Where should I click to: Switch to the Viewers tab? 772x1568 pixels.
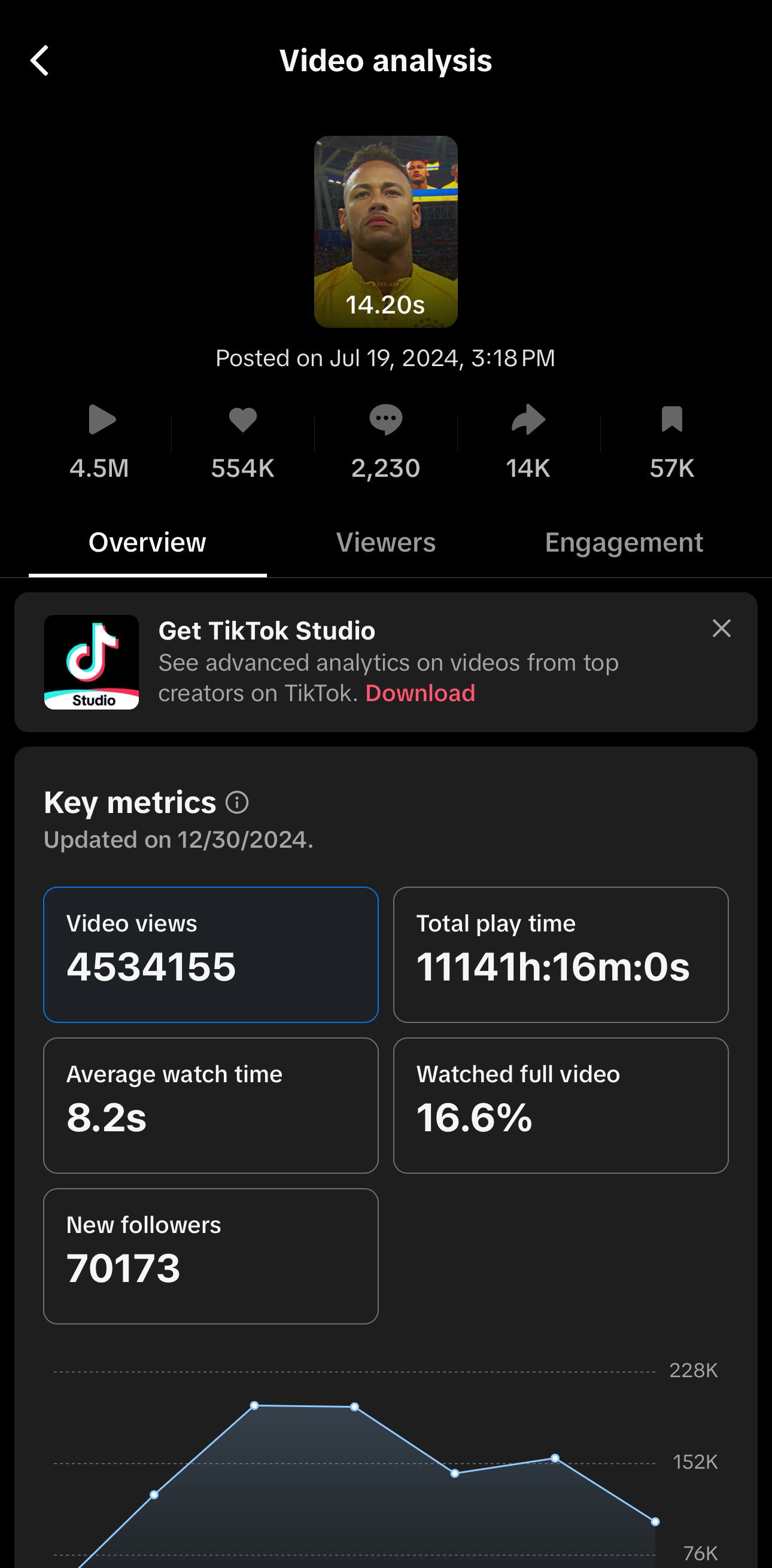click(385, 543)
